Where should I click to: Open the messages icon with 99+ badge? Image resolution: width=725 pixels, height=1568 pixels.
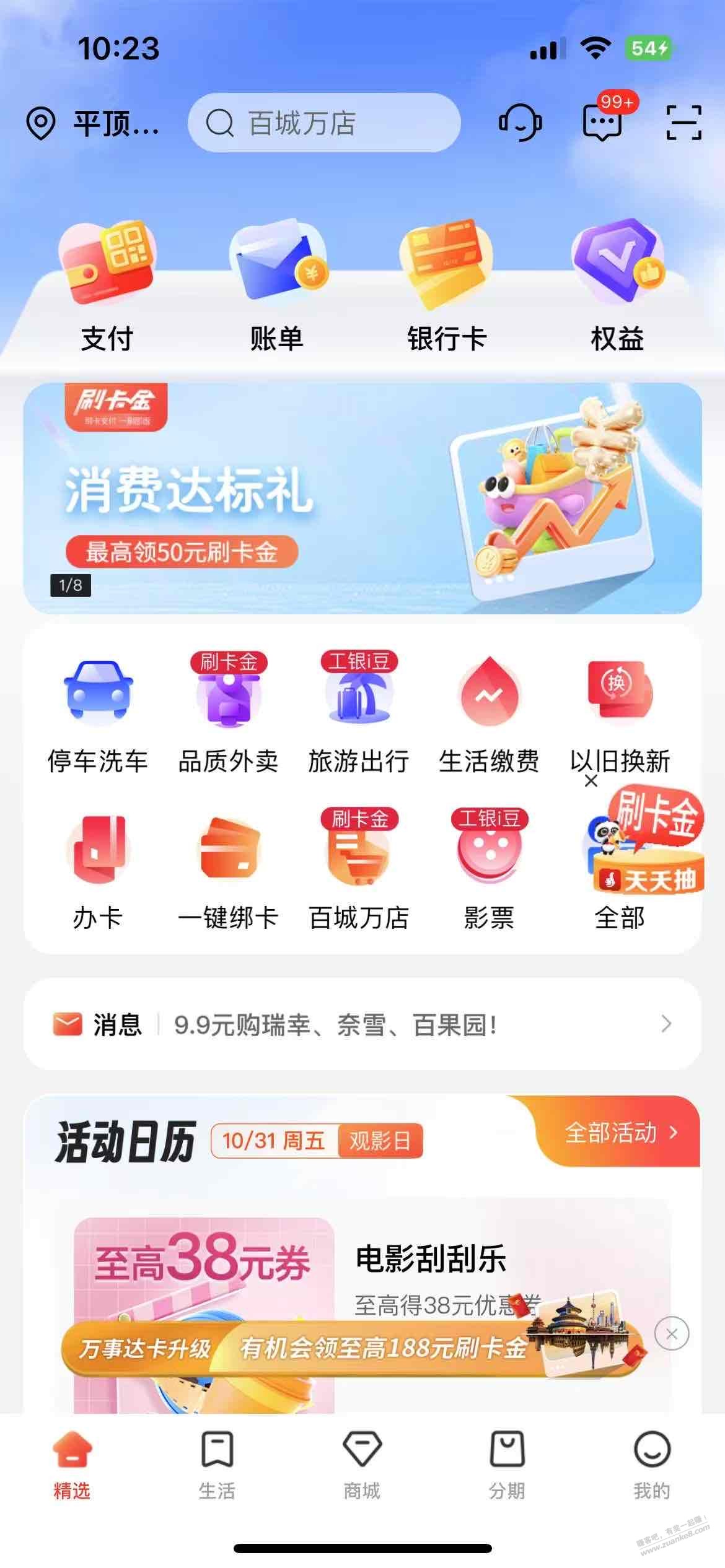point(602,121)
